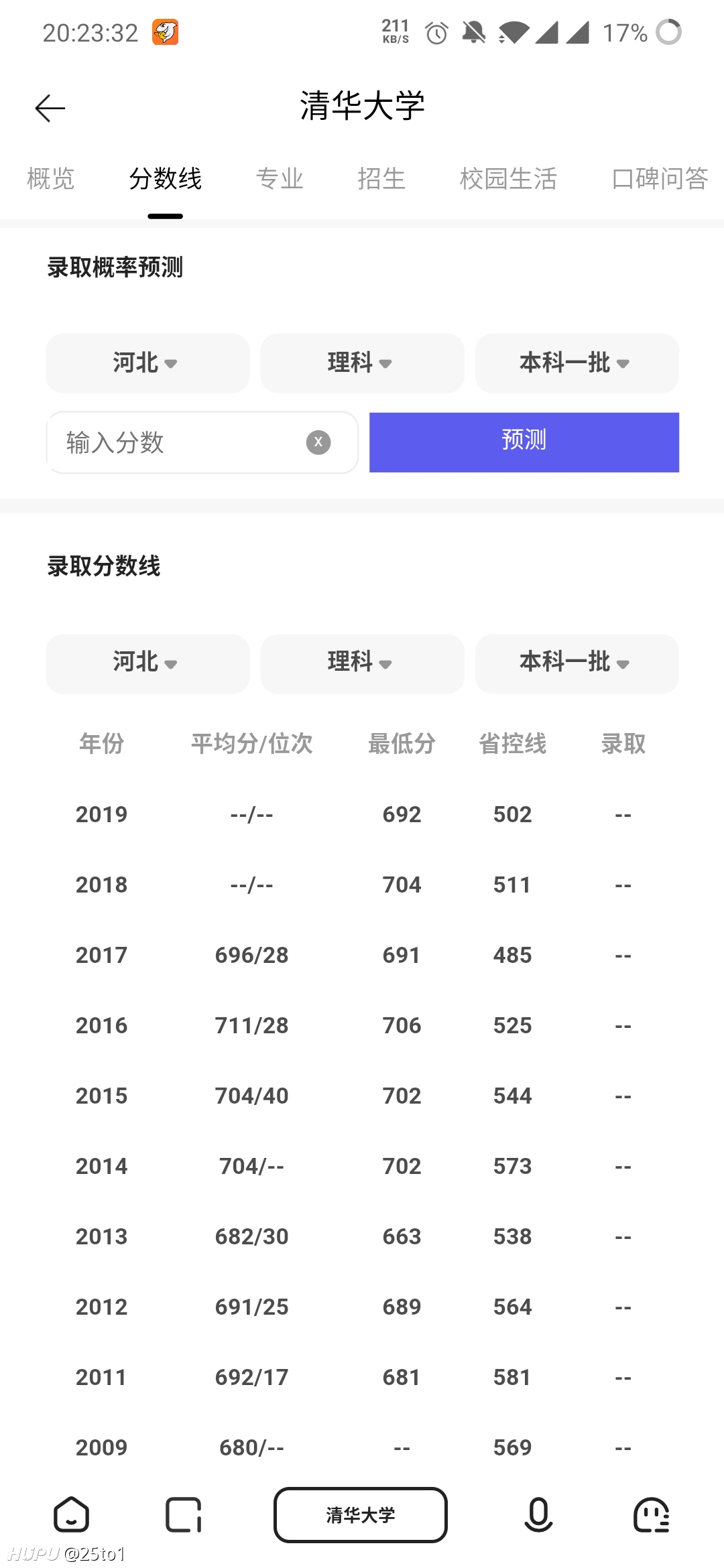
Task: Expand the 本科一批 dropdown under 录取概率预测
Action: click(577, 363)
